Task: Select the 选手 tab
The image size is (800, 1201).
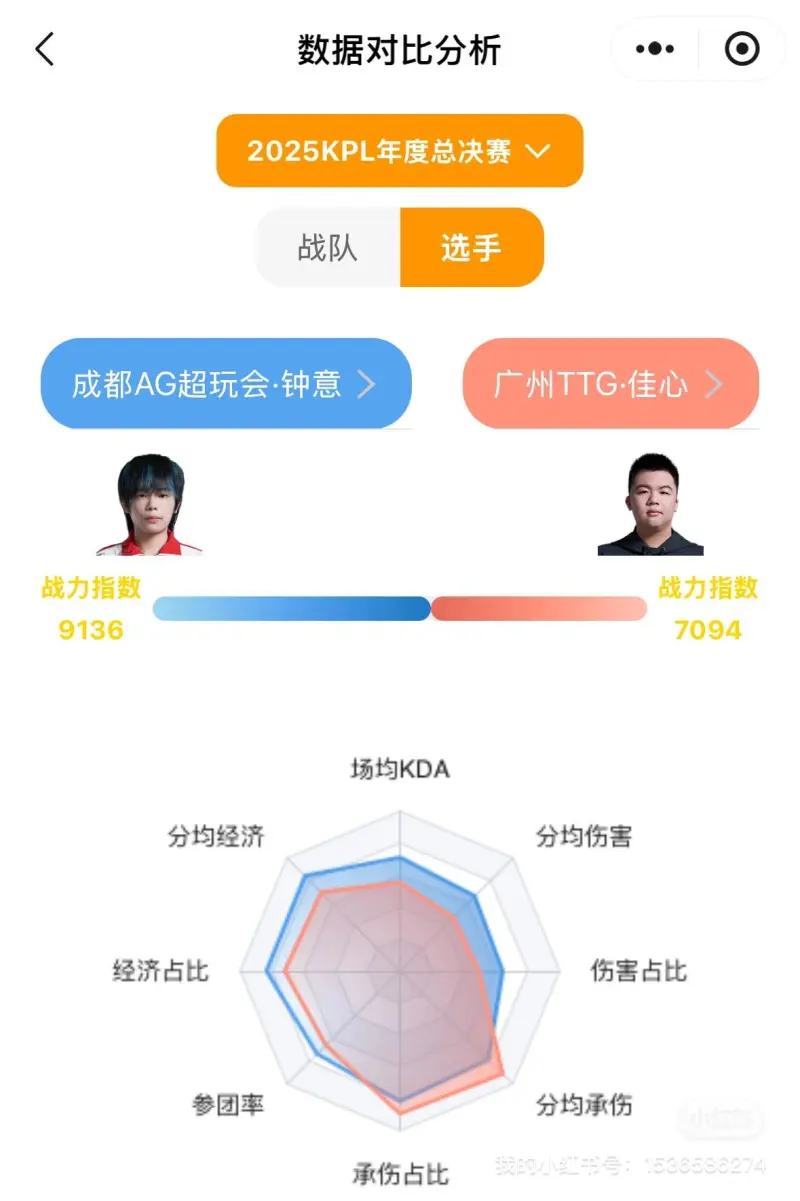Action: click(x=471, y=247)
